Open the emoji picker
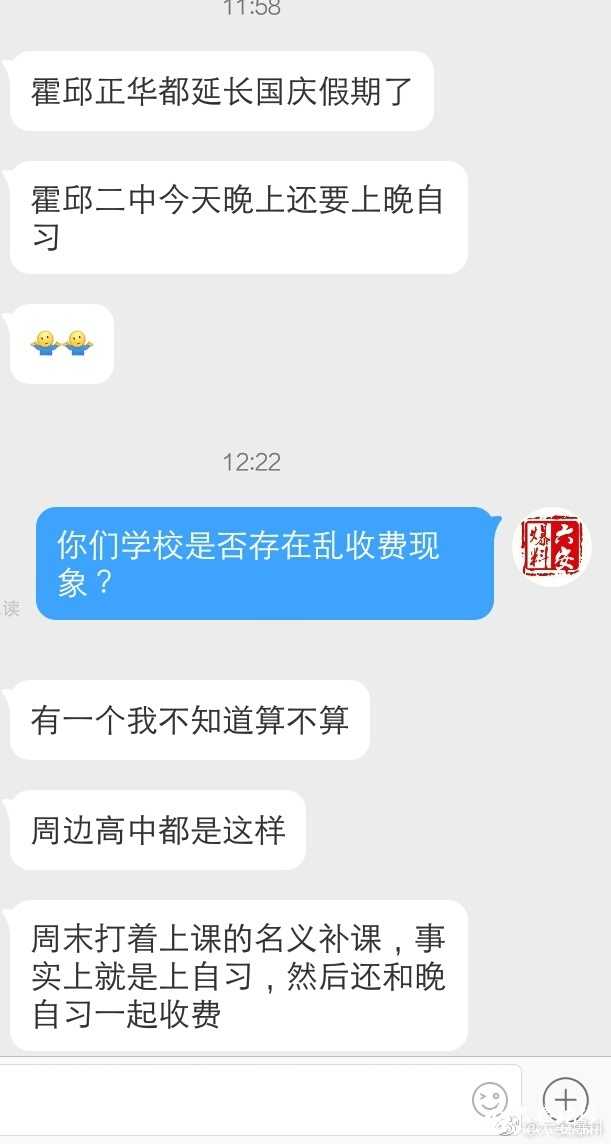Image resolution: width=611 pixels, height=1144 pixels. pyautogui.click(x=490, y=1100)
